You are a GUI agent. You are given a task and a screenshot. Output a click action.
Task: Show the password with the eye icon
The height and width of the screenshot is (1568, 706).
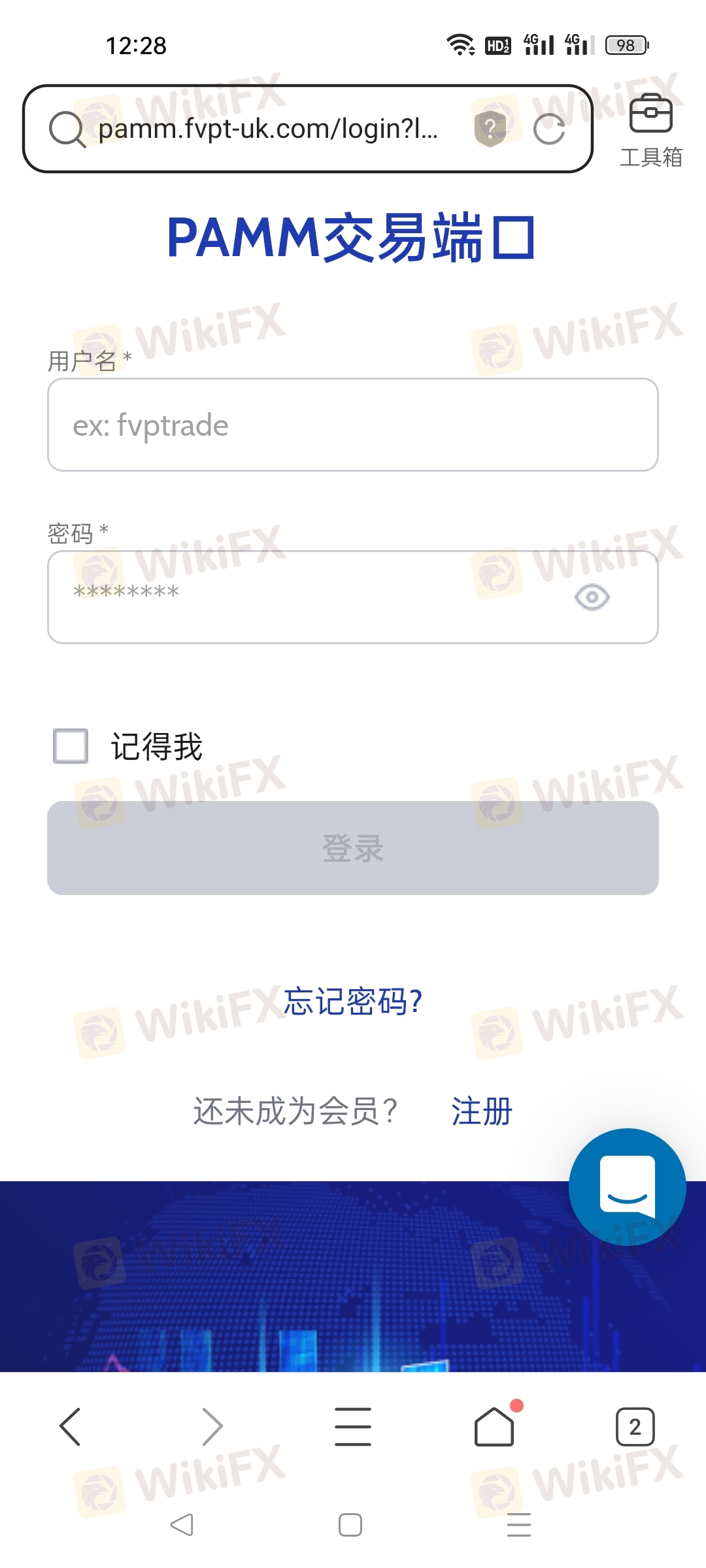pos(592,597)
